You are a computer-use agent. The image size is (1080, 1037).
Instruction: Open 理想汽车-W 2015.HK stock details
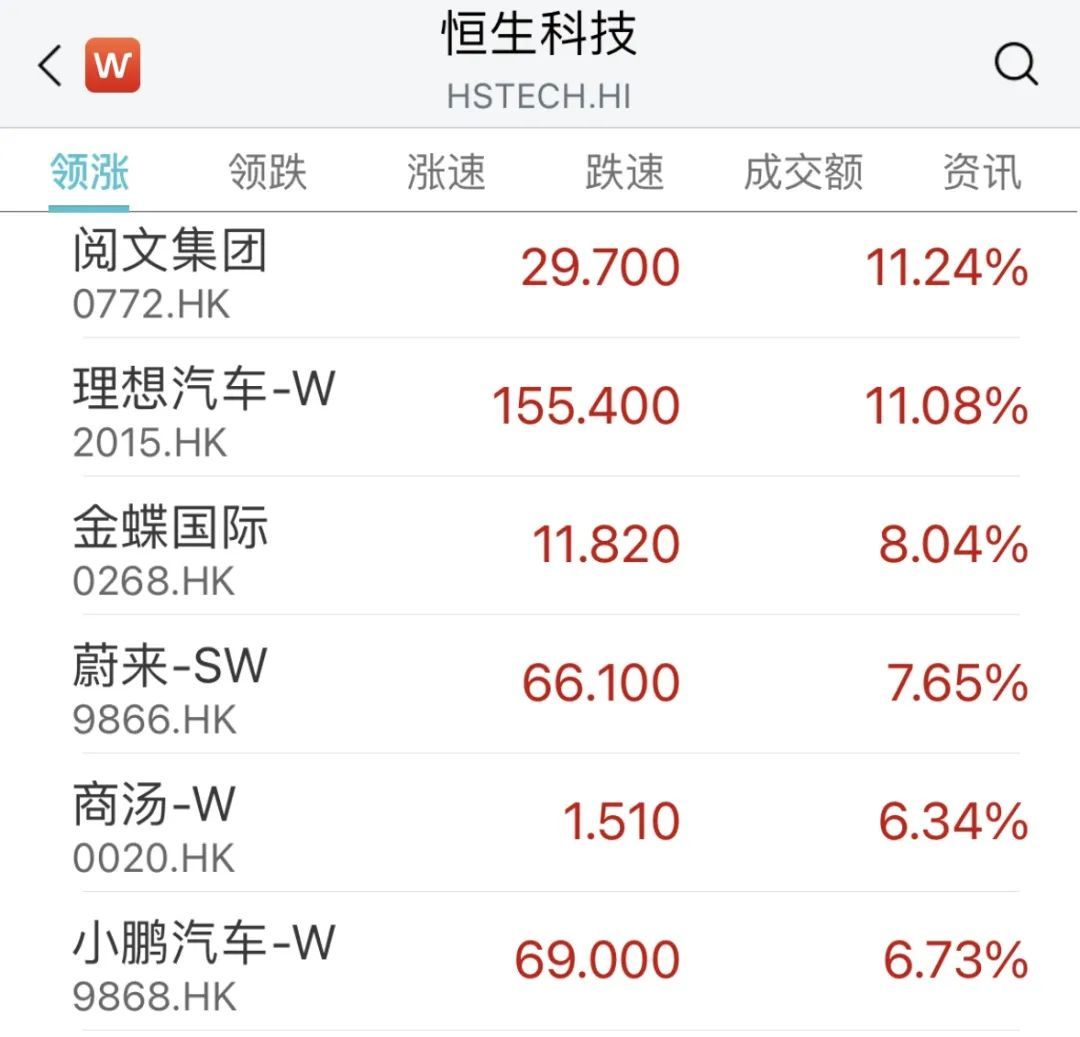click(540, 410)
